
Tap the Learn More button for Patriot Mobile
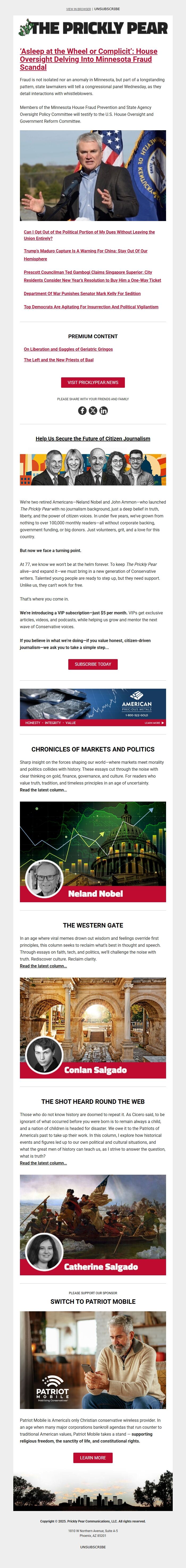pyautogui.click(x=93, y=1458)
